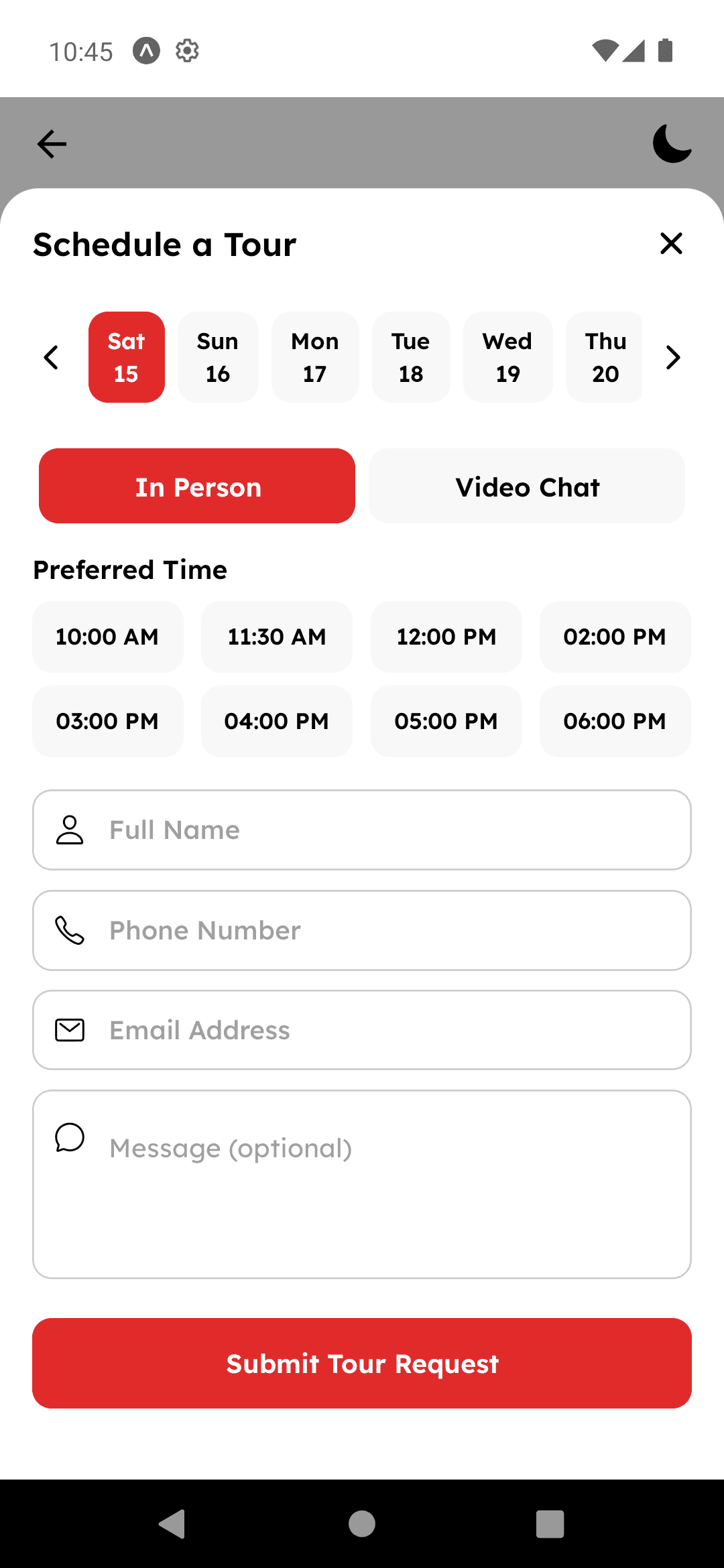Image resolution: width=724 pixels, height=1568 pixels.
Task: Tap the Phone Number field
Action: coord(362,930)
